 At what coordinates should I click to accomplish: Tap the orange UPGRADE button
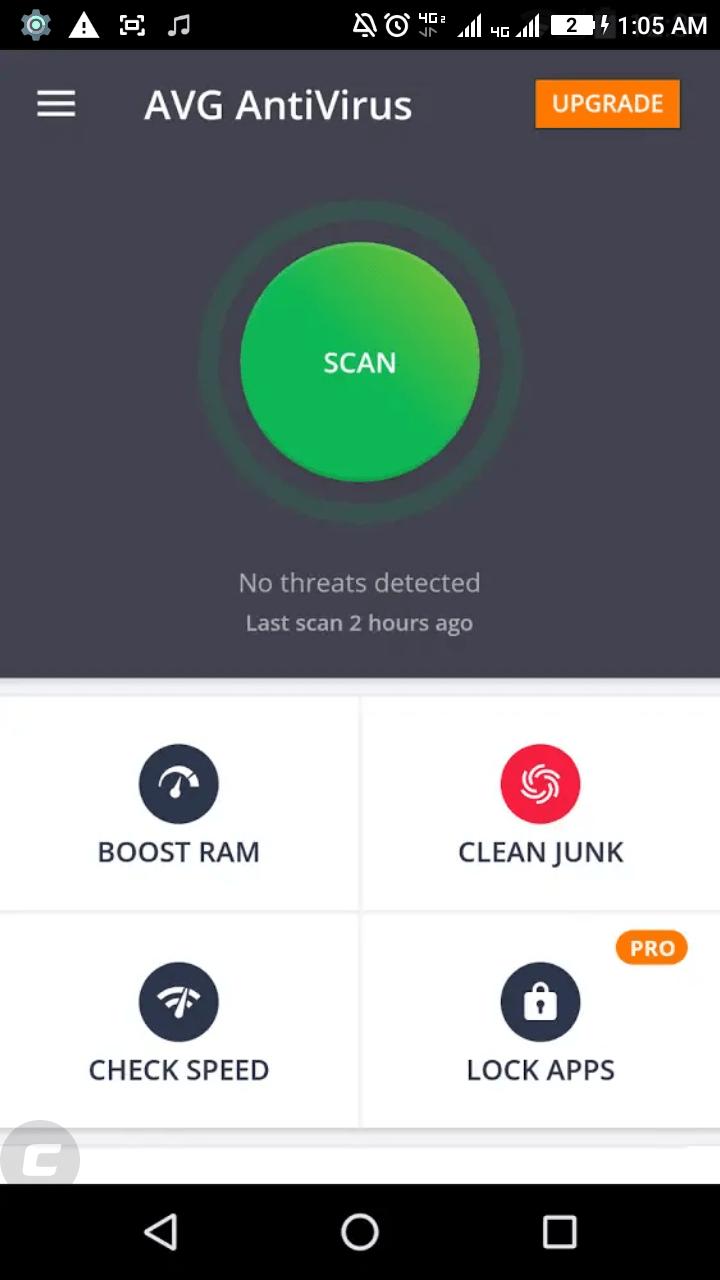coord(607,104)
